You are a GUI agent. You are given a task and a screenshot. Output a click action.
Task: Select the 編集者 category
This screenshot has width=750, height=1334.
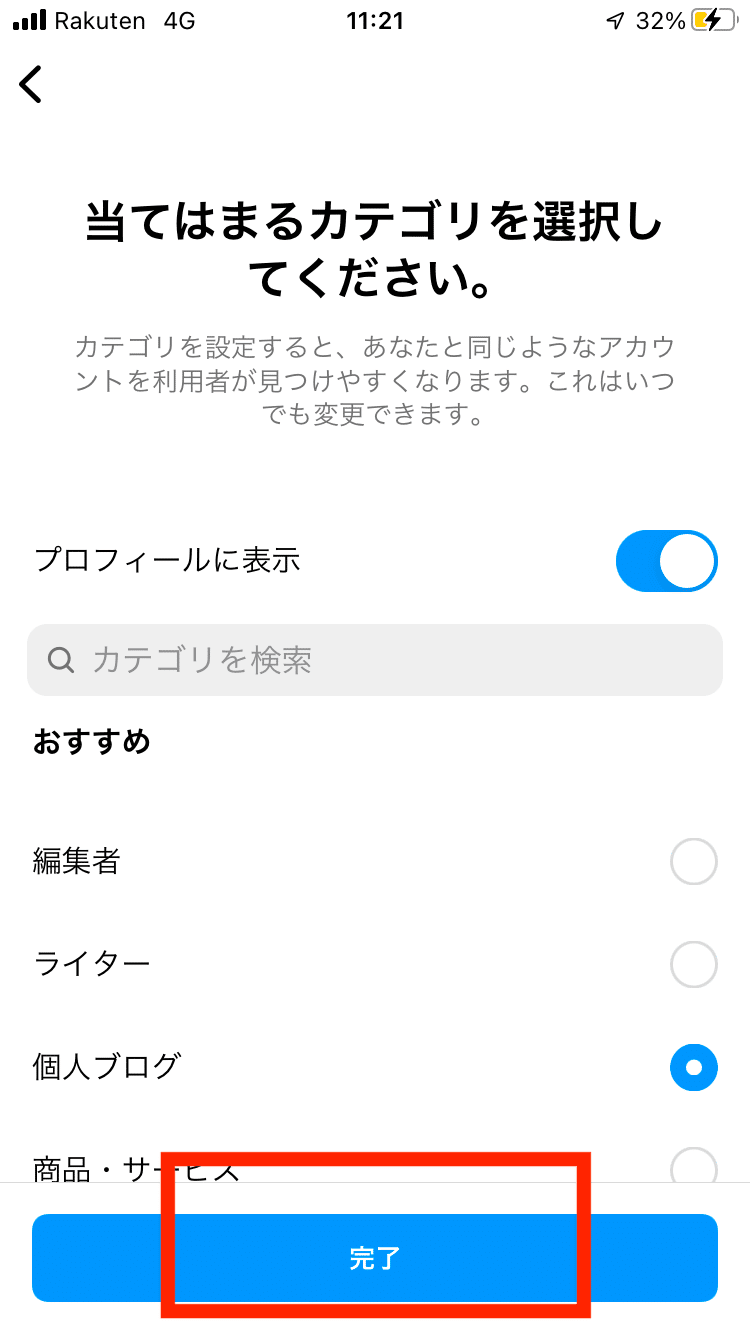point(375,862)
